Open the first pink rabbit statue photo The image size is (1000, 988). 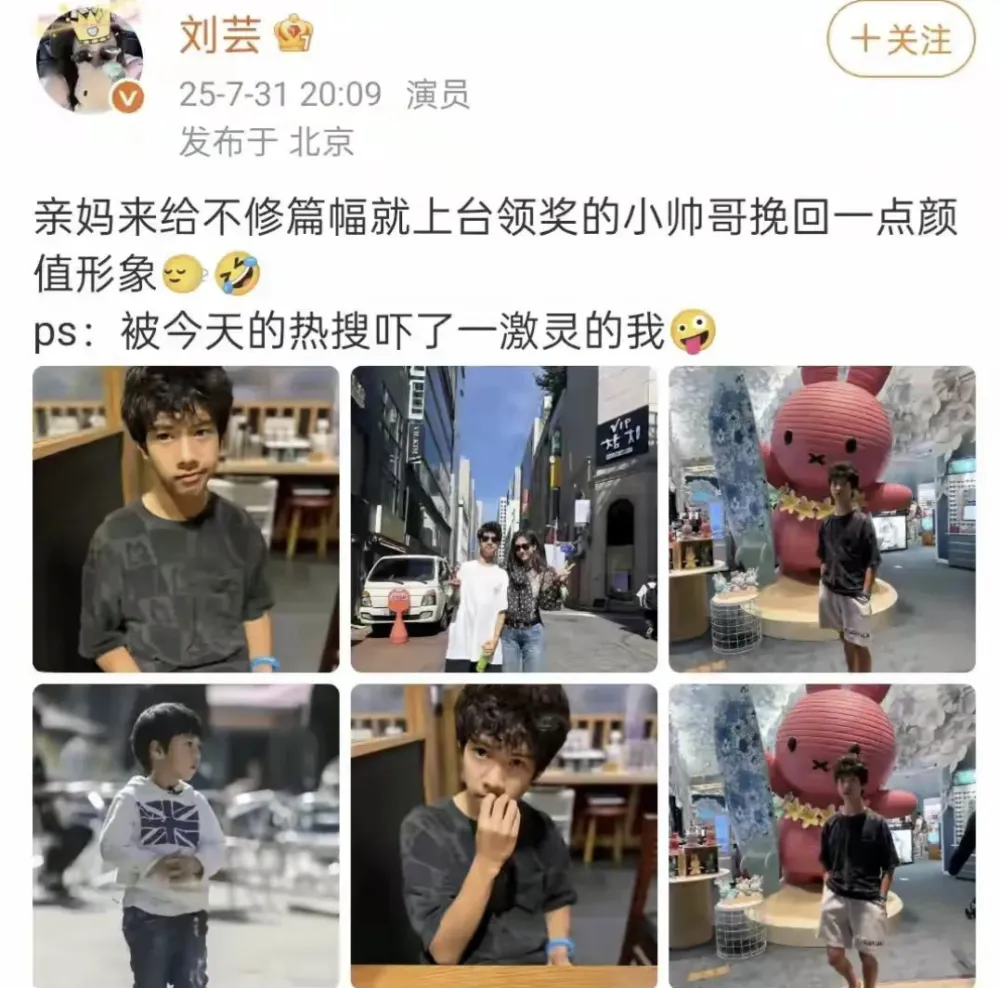coord(822,518)
